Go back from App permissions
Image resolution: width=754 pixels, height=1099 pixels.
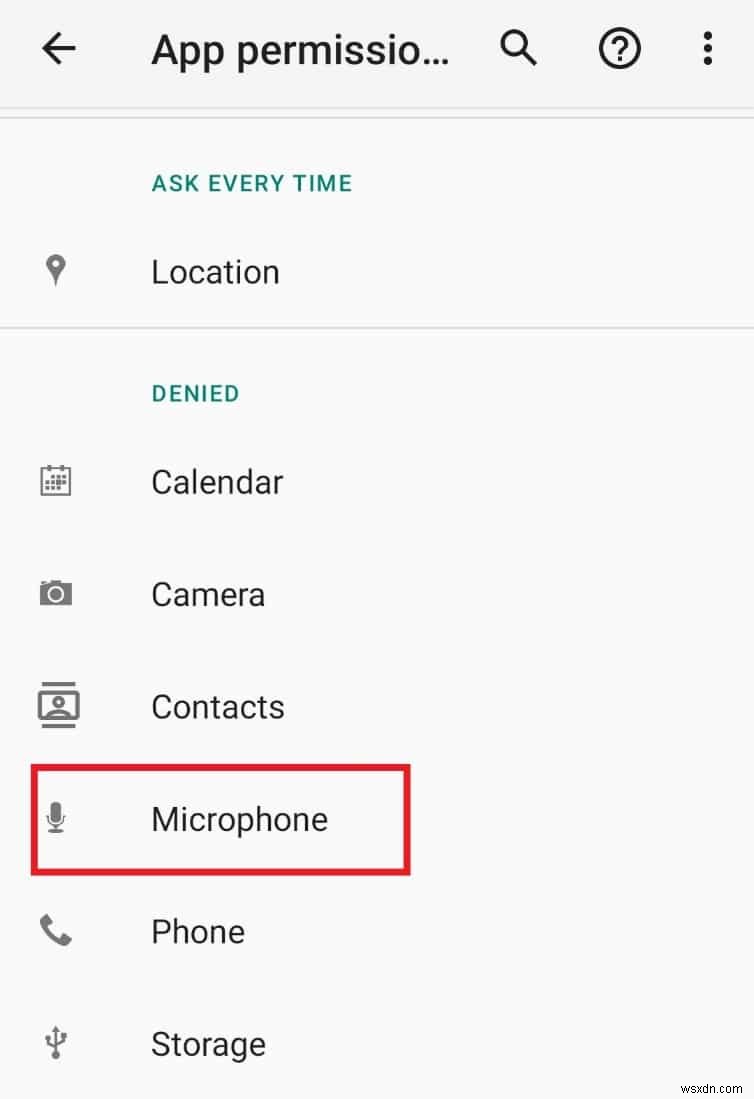(x=59, y=49)
